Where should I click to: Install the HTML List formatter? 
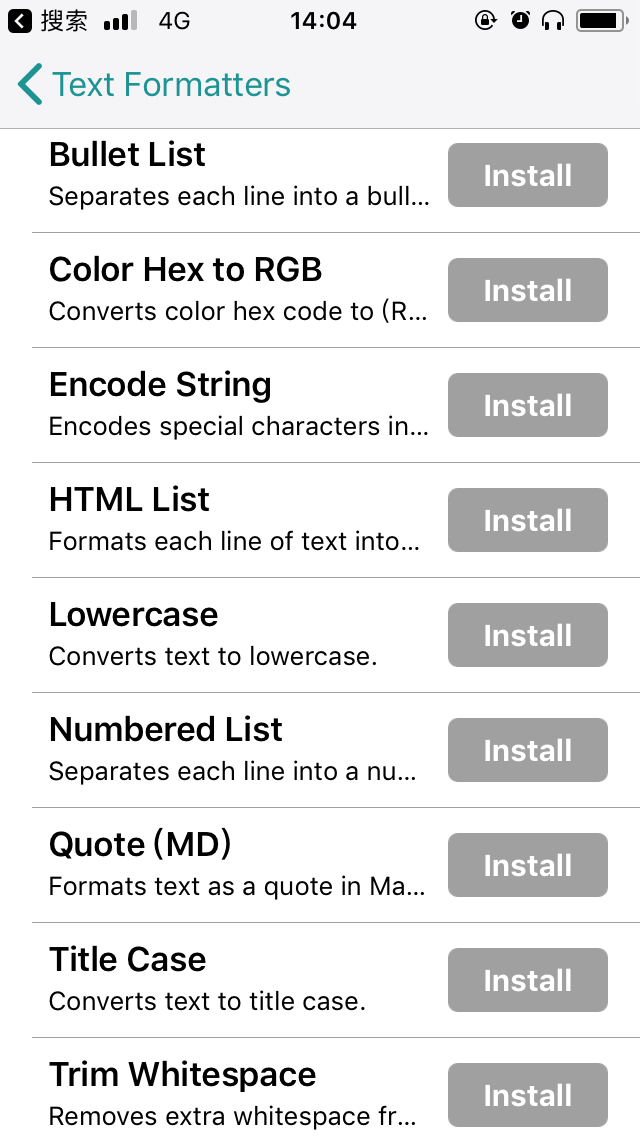(x=527, y=520)
